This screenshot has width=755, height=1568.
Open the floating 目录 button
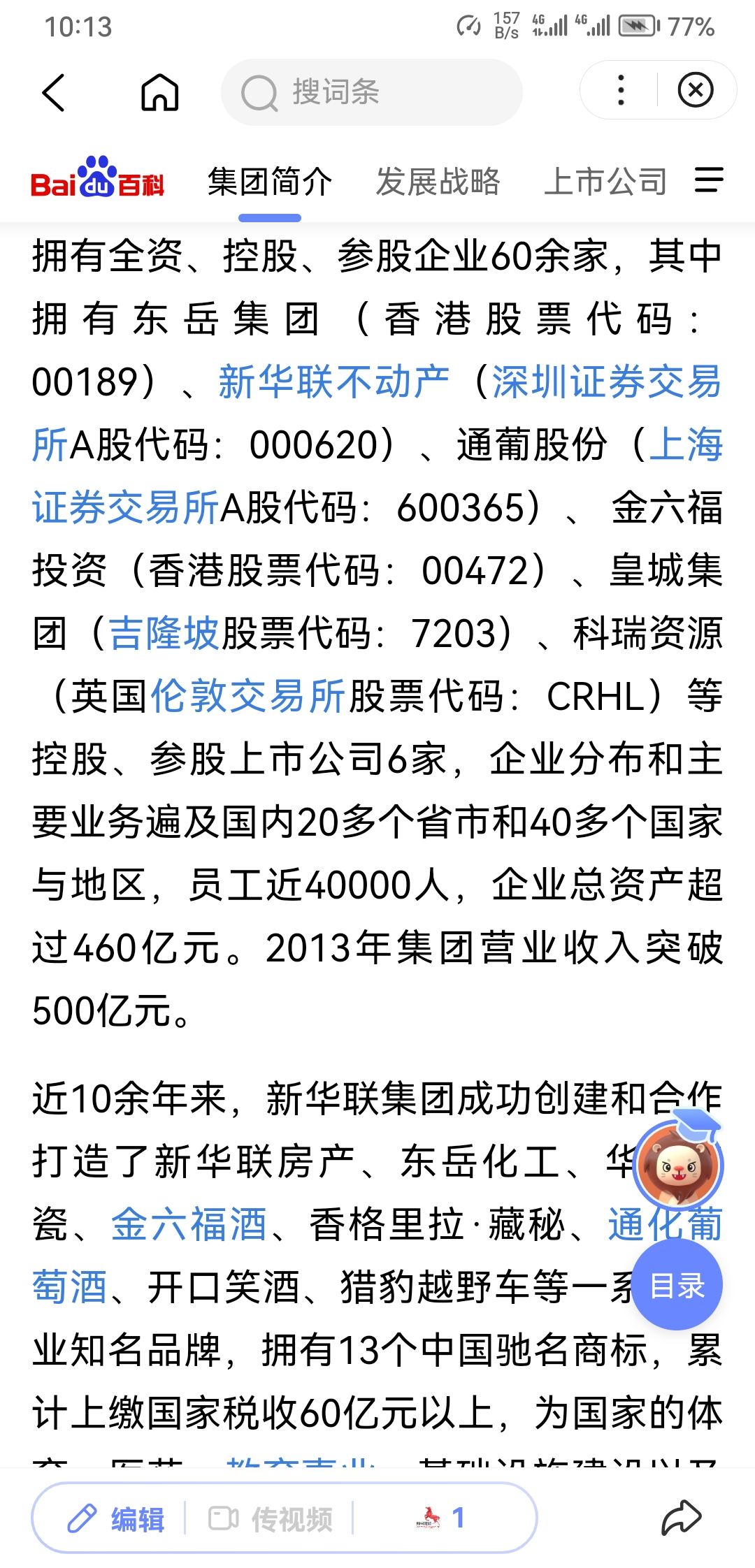(677, 1285)
